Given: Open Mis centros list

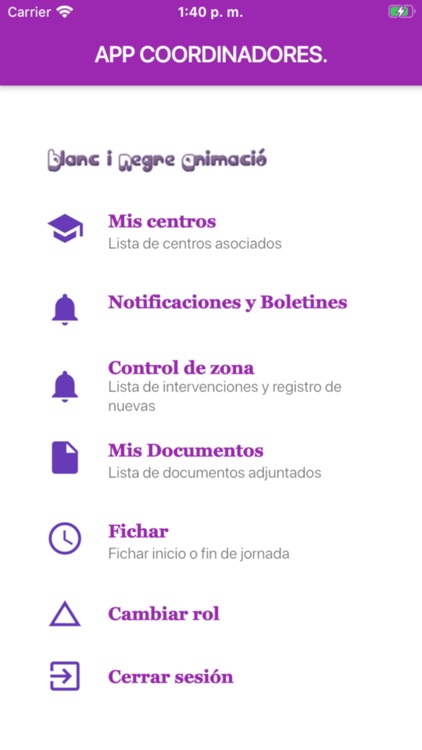Looking at the screenshot, I should point(211,231).
